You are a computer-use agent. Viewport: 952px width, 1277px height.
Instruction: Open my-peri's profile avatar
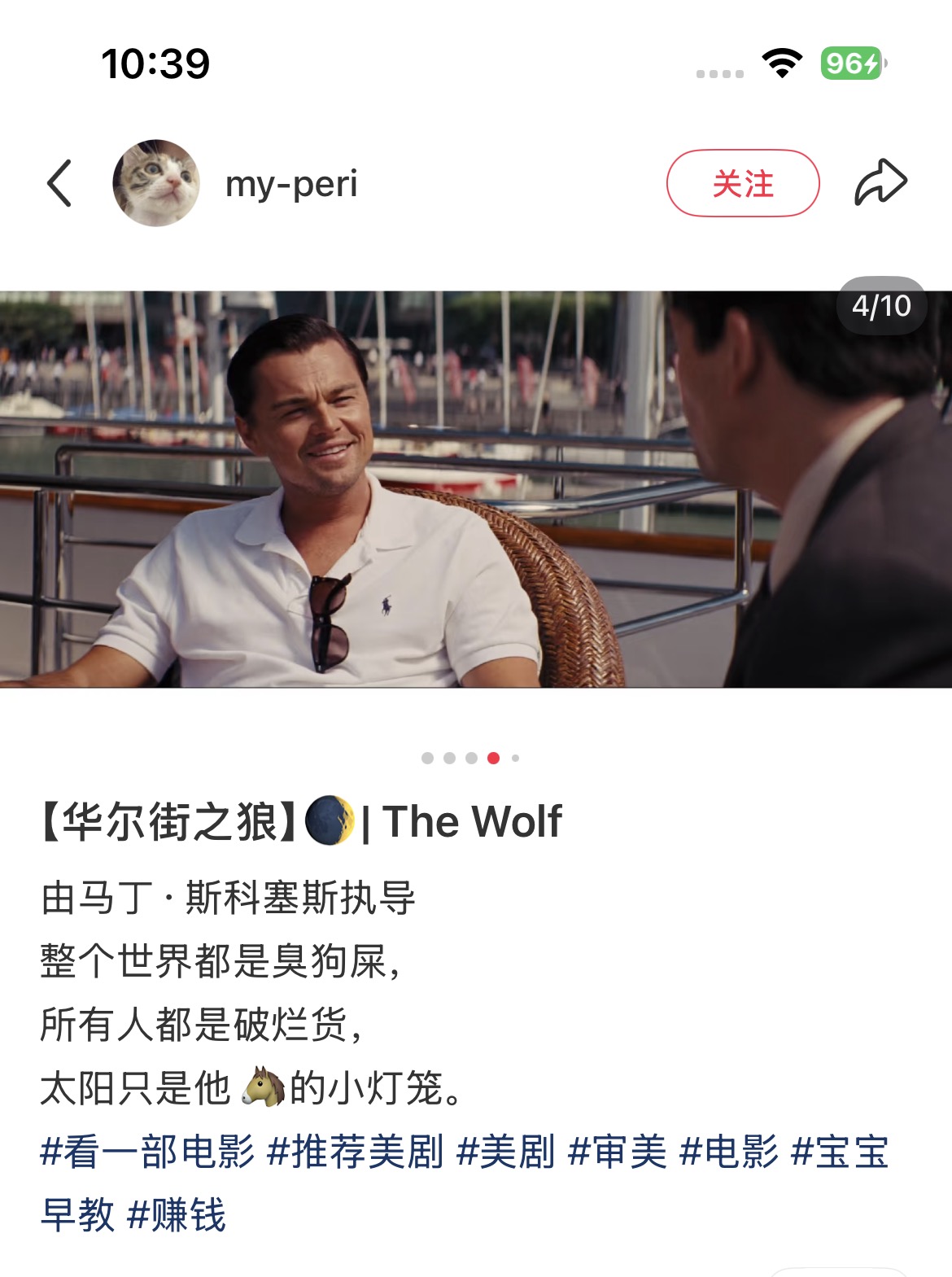click(156, 183)
